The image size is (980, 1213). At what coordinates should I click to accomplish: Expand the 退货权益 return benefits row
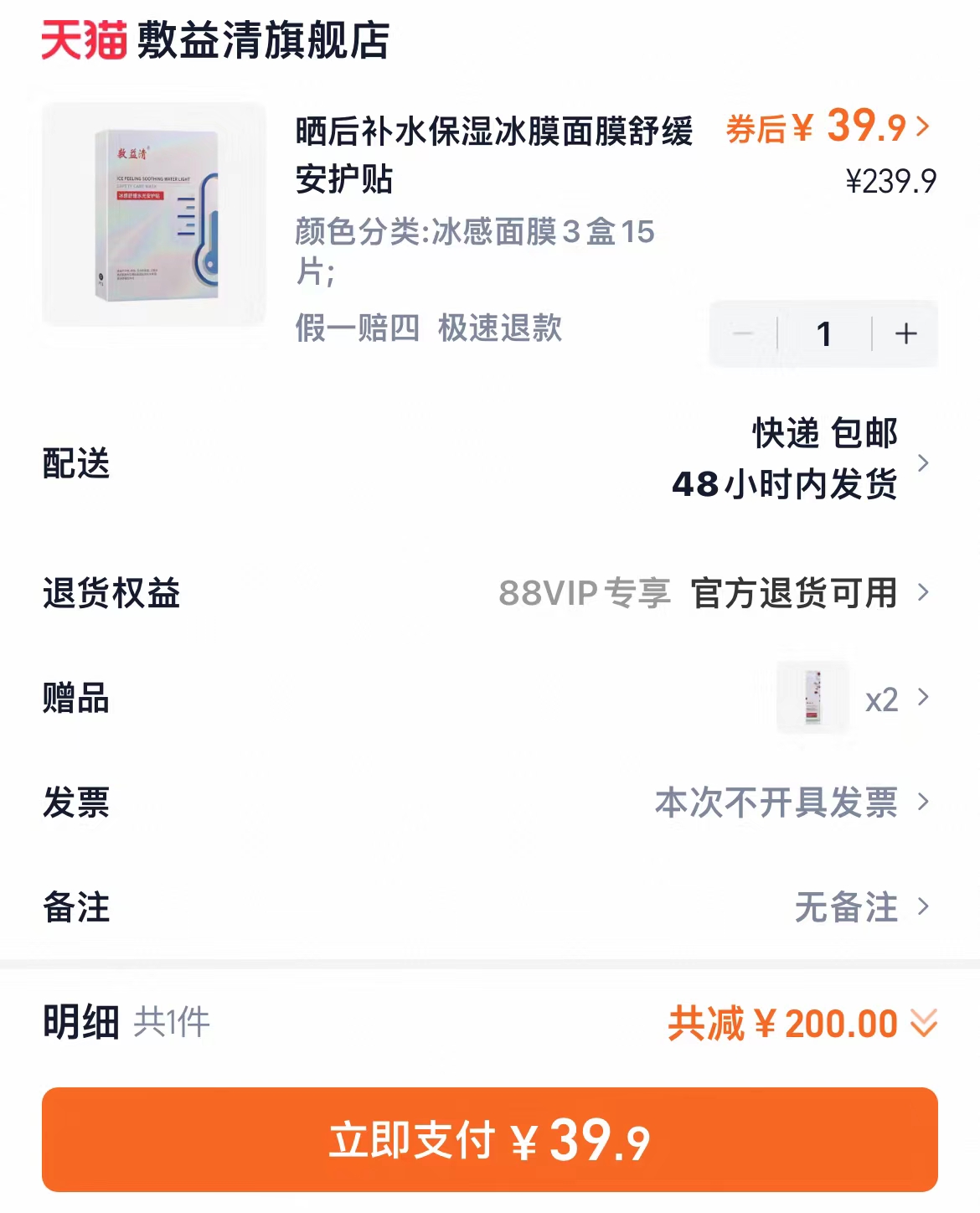click(x=922, y=593)
